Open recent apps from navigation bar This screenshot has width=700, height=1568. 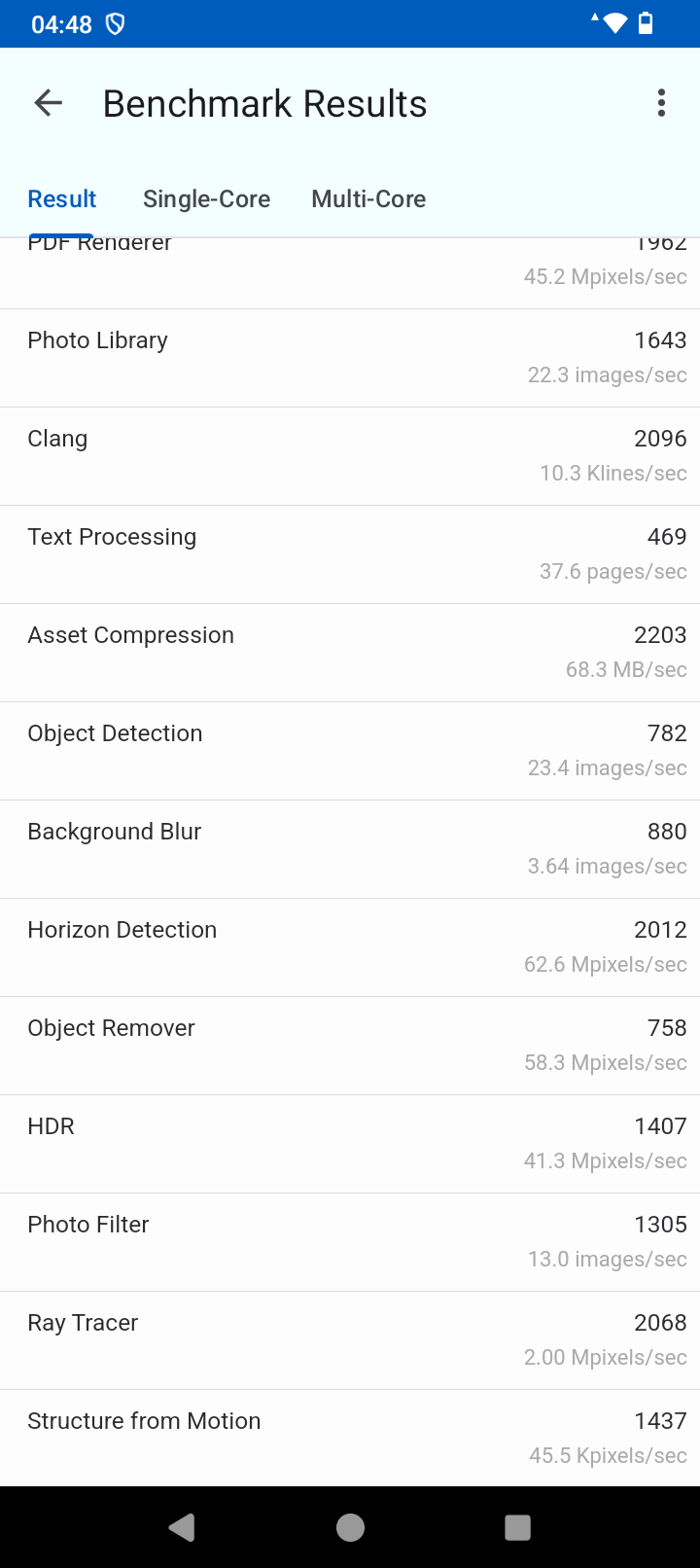[x=517, y=1527]
